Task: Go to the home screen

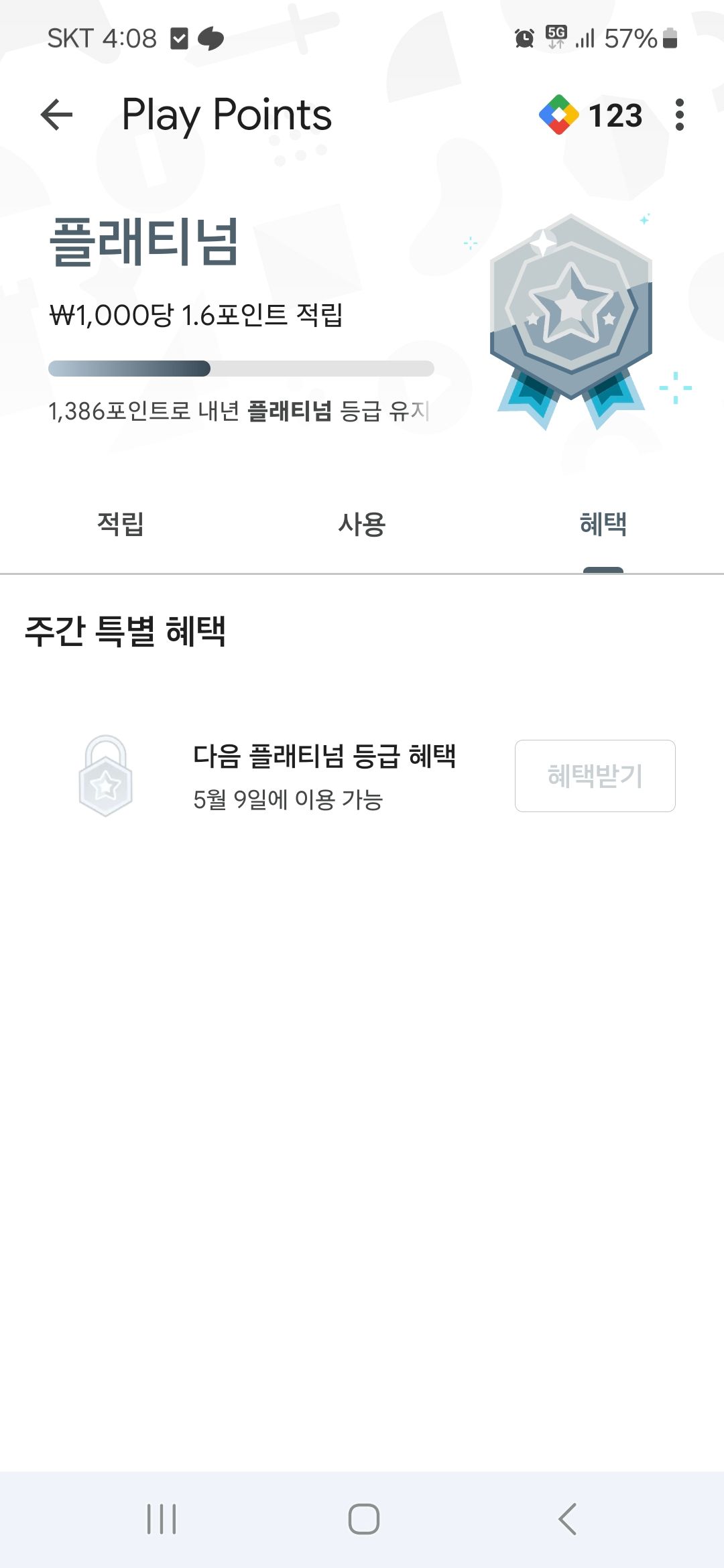Action: coord(363,1518)
